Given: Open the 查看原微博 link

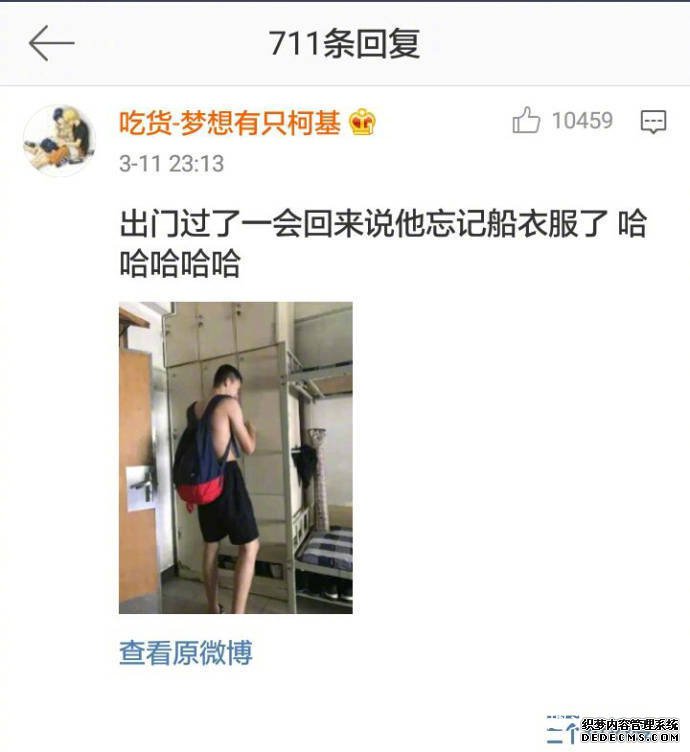Looking at the screenshot, I should [x=186, y=653].
